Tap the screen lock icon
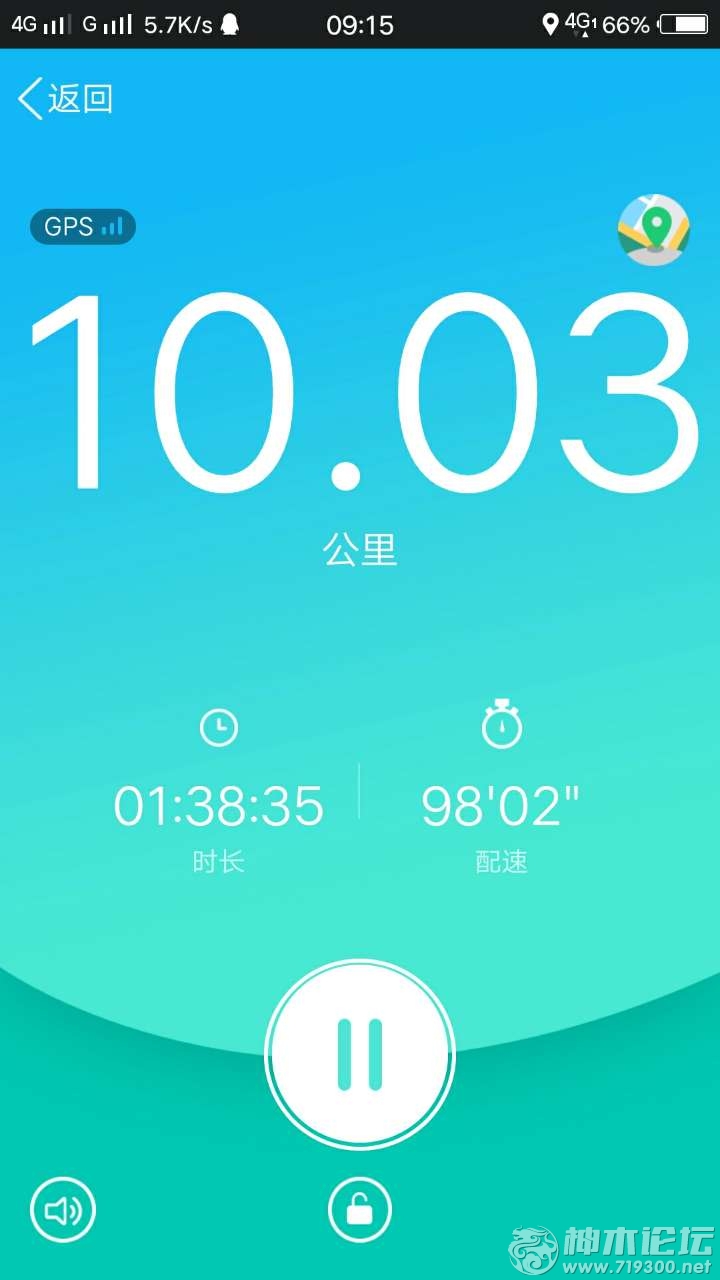The width and height of the screenshot is (720, 1280). [x=359, y=1210]
